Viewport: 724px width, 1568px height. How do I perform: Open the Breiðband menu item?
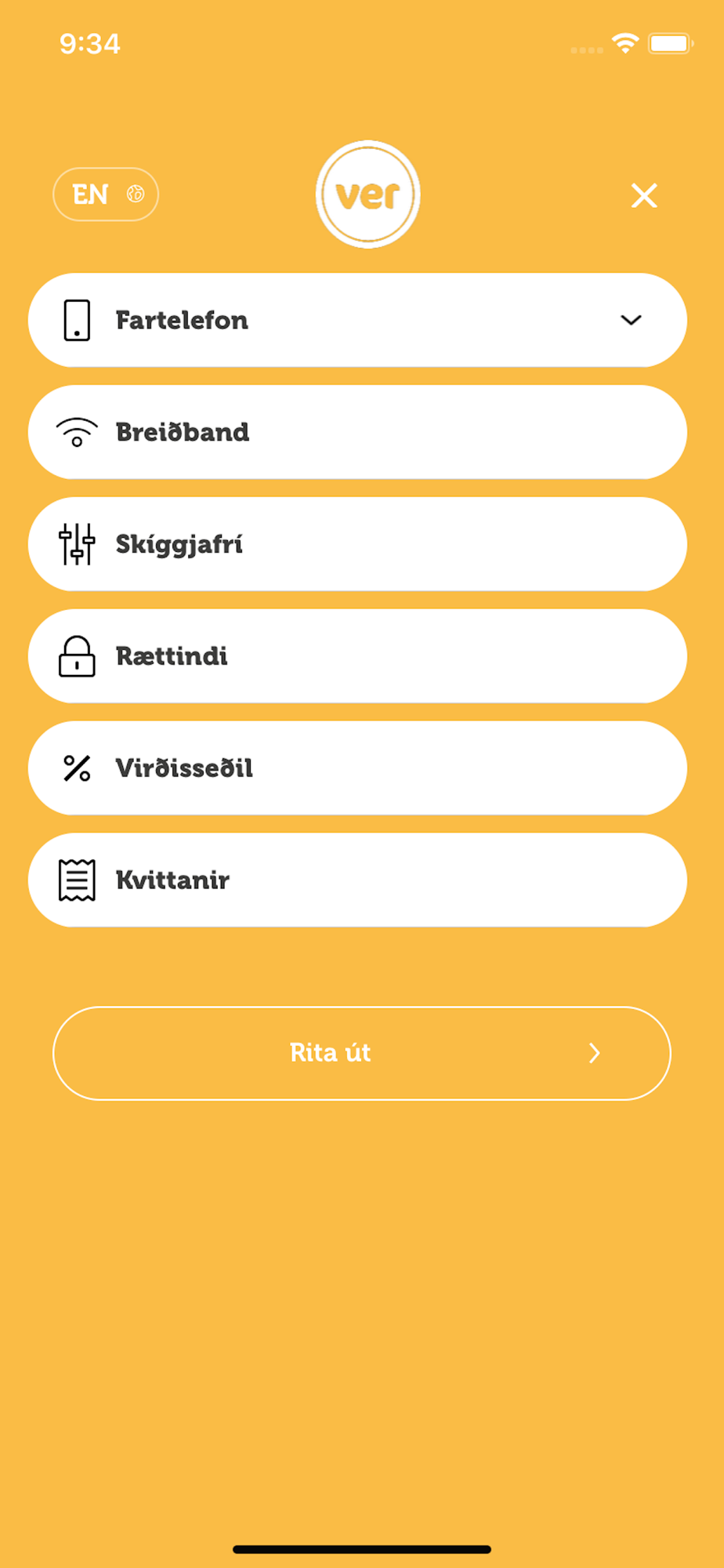357,432
